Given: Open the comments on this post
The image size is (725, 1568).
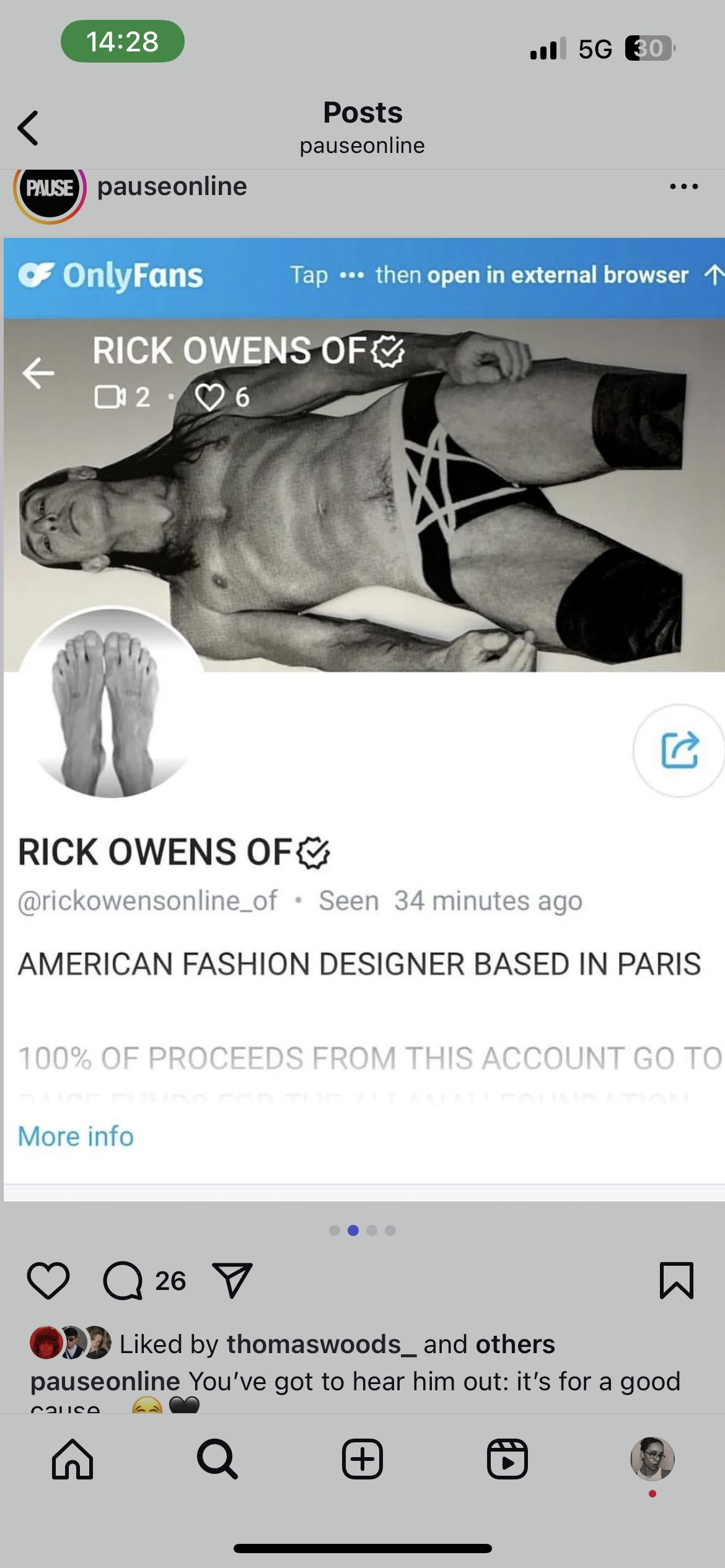Looking at the screenshot, I should pyautogui.click(x=123, y=1280).
